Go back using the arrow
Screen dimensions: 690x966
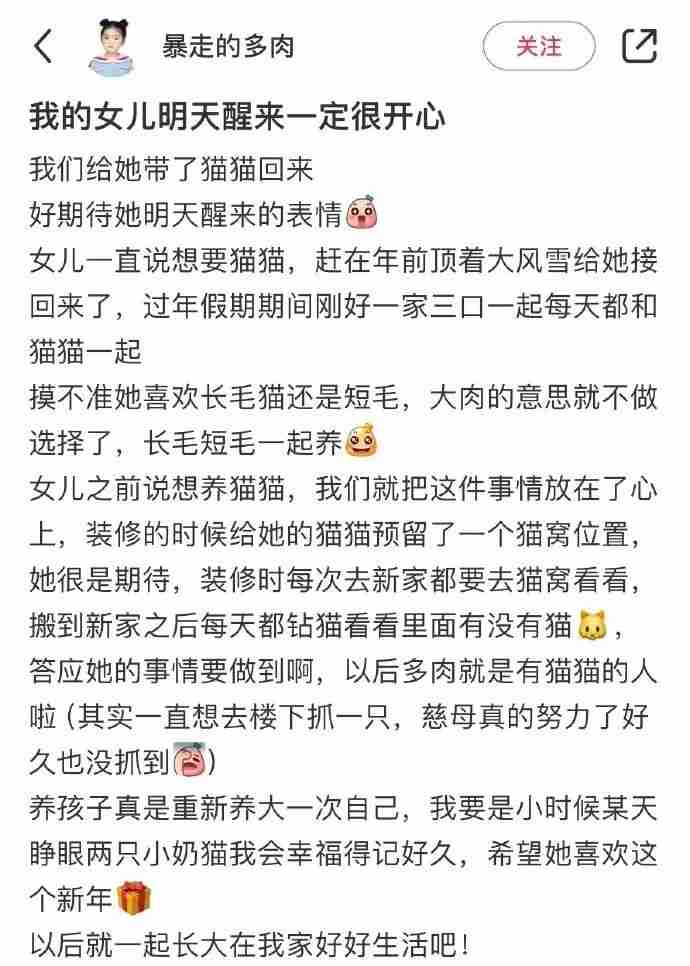point(43,46)
